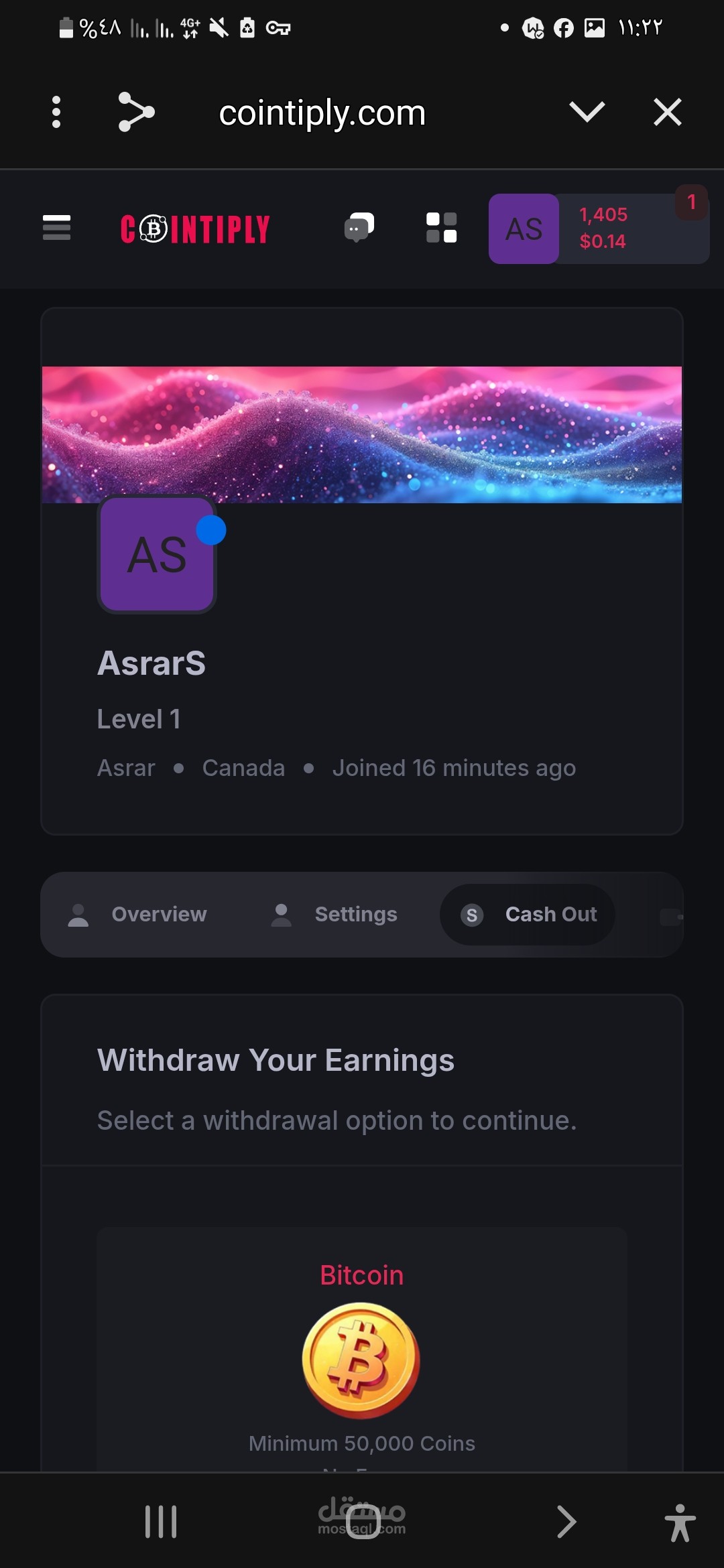Switch to the Settings tab
724x1568 pixels.
[x=335, y=915]
